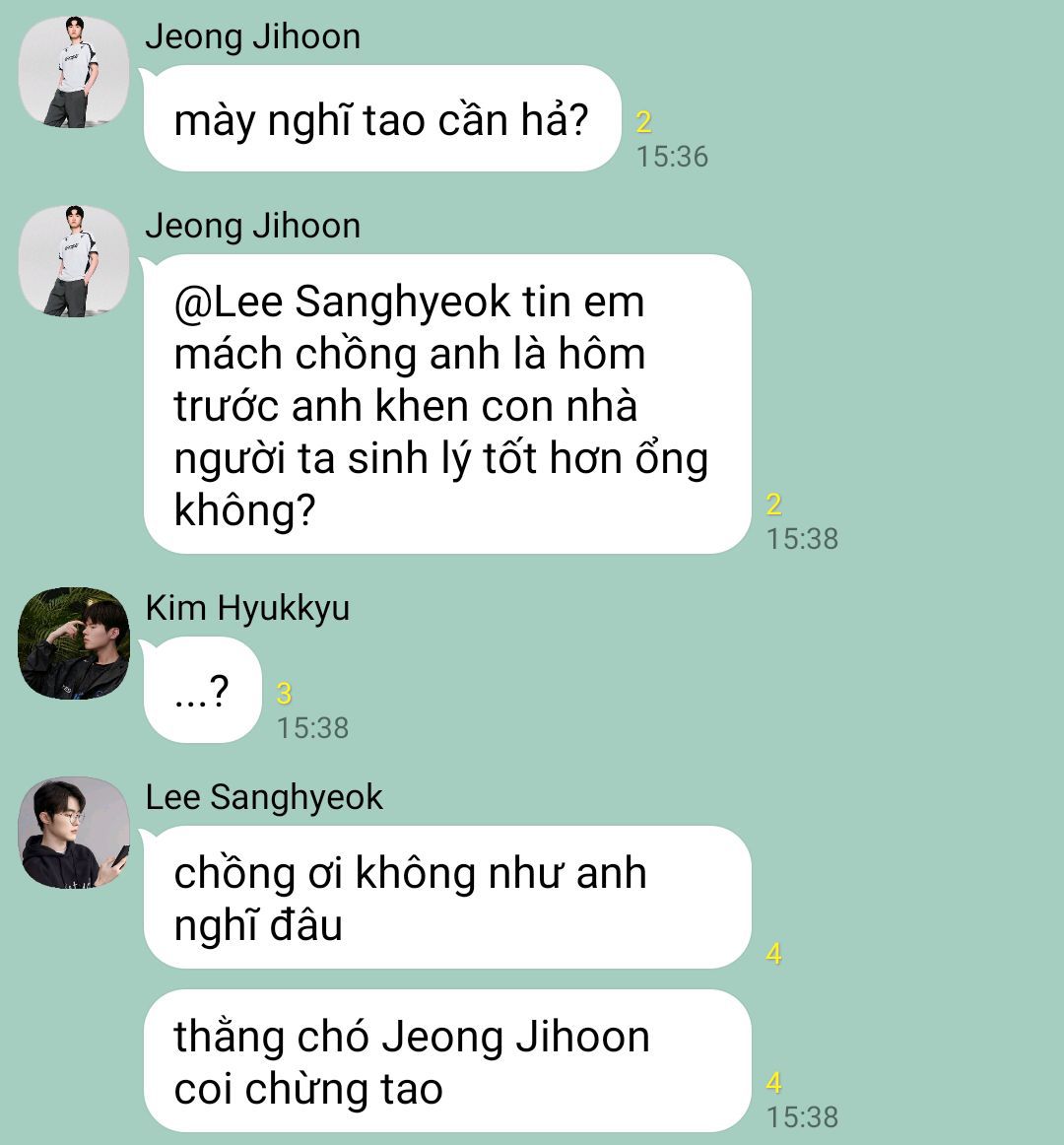Viewport: 1064px width, 1145px height.
Task: Tap Jeong Jihoon's avatar beside the @Lee Sanghyeok message
Action: point(74,261)
